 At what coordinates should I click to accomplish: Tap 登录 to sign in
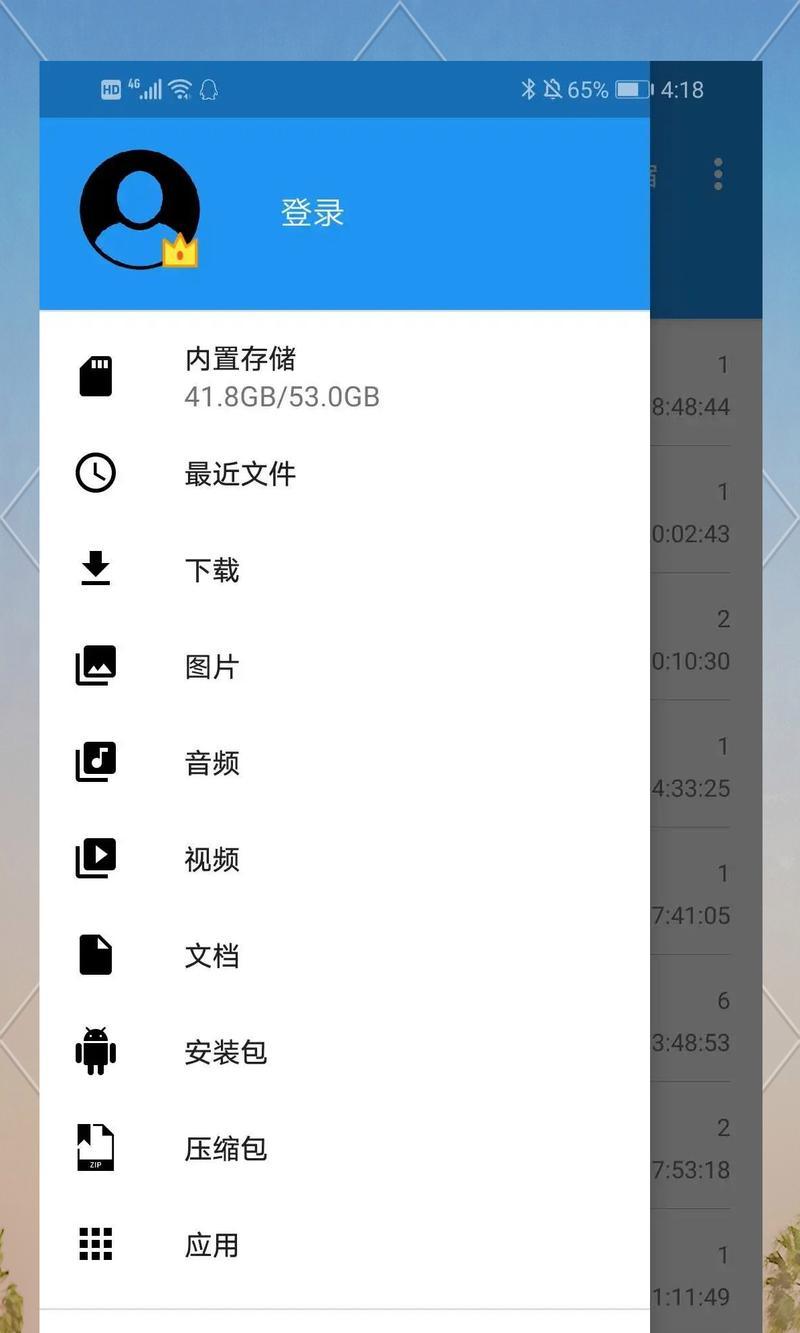coord(312,212)
